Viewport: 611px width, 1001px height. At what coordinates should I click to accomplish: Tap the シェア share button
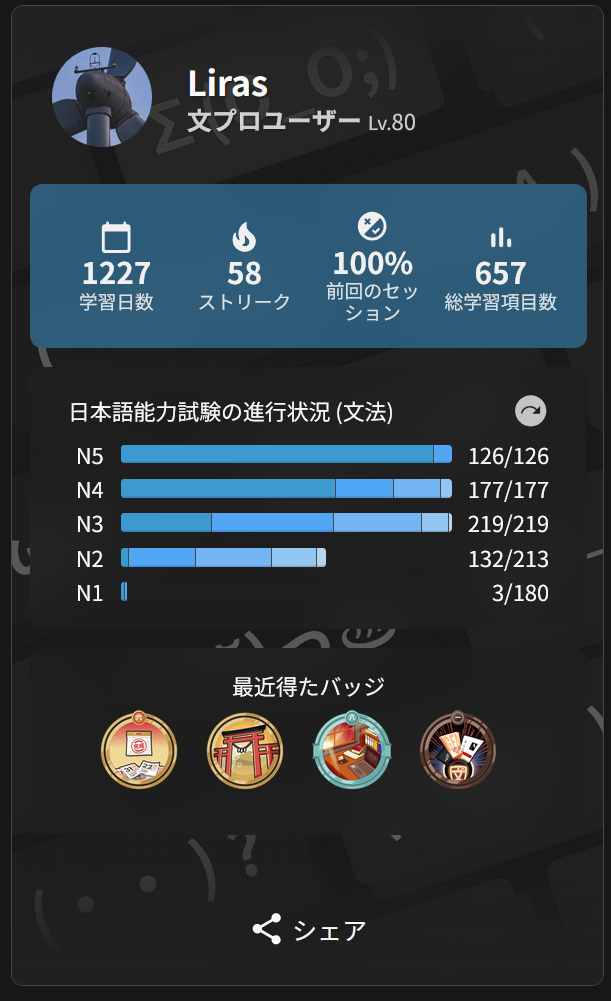tap(309, 930)
